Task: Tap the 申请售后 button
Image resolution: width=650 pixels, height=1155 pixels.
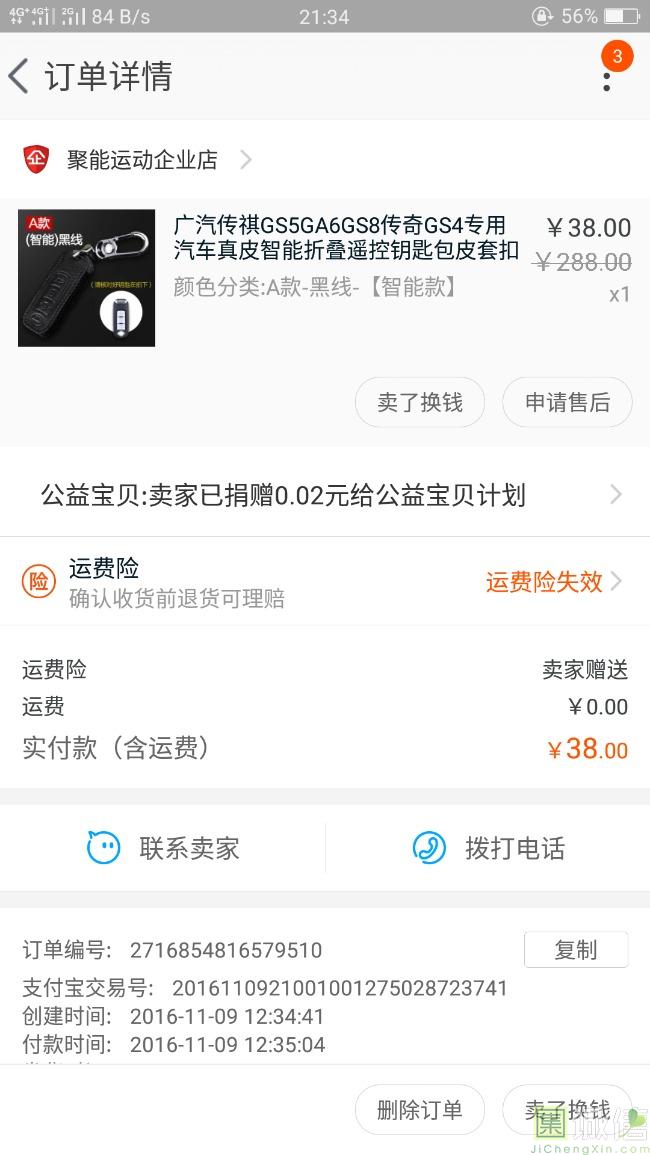Action: [567, 402]
